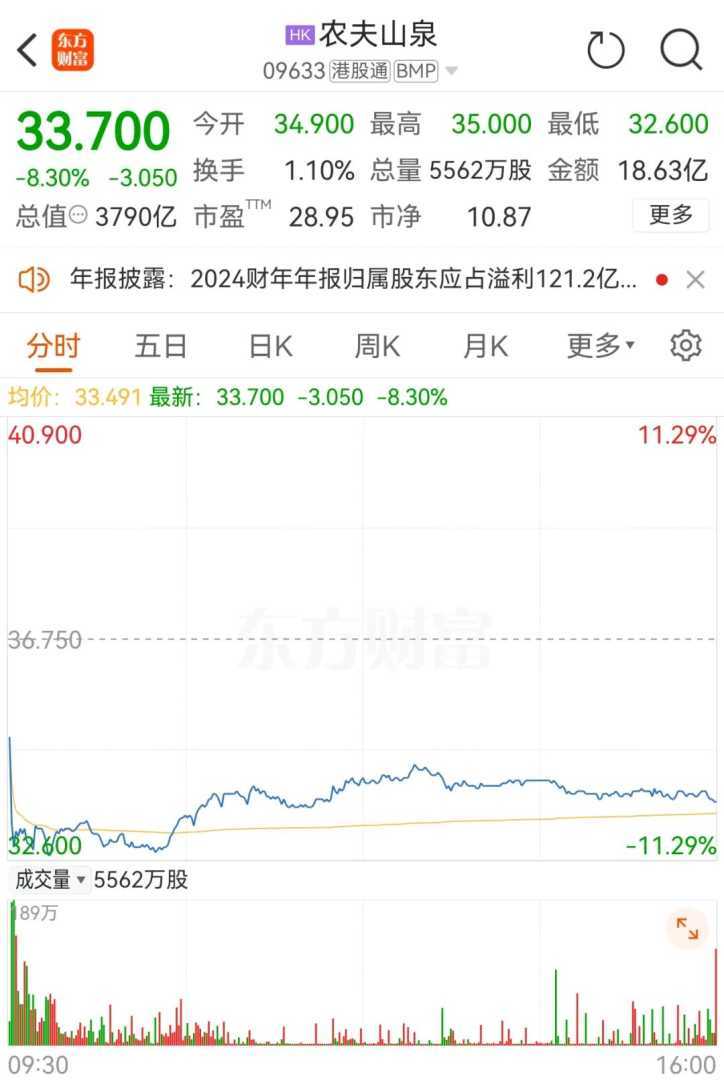724x1080 pixels.
Task: Go back with the top-left arrow
Action: (28, 50)
